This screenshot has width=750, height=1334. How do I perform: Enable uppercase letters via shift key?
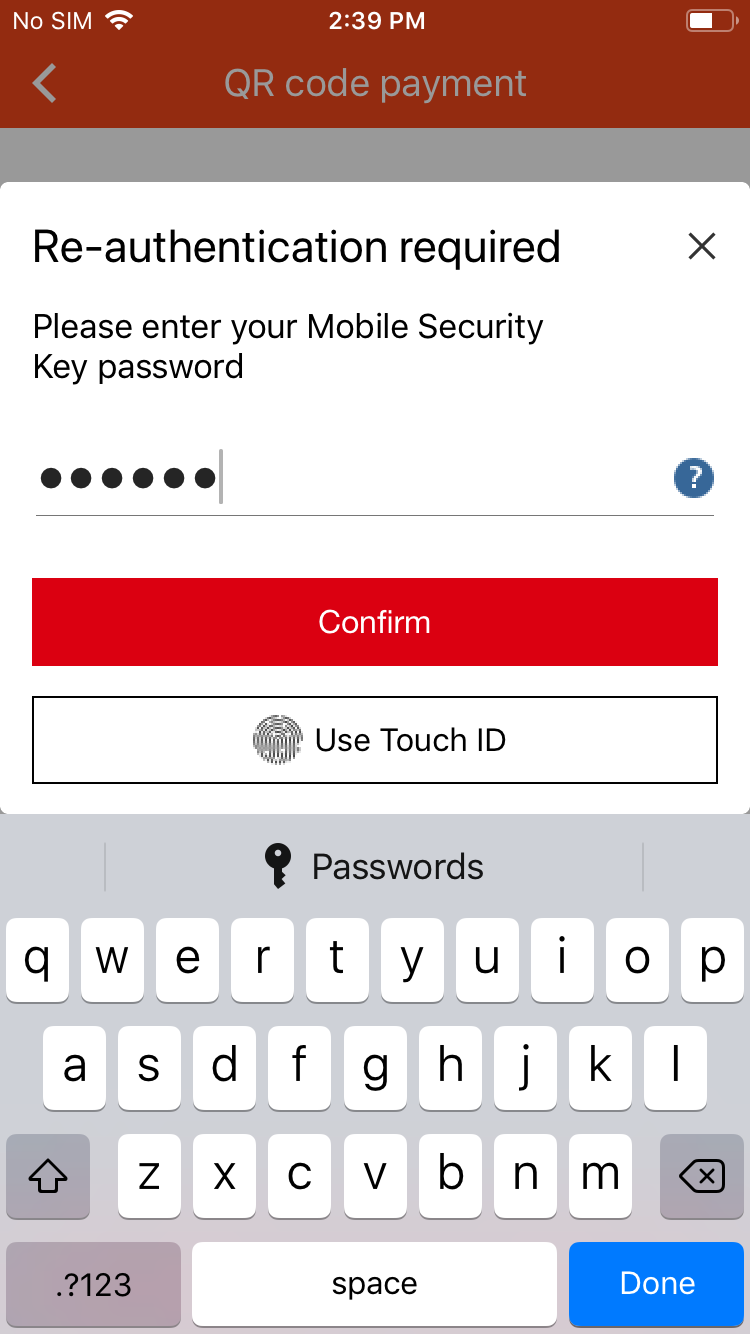47,1177
